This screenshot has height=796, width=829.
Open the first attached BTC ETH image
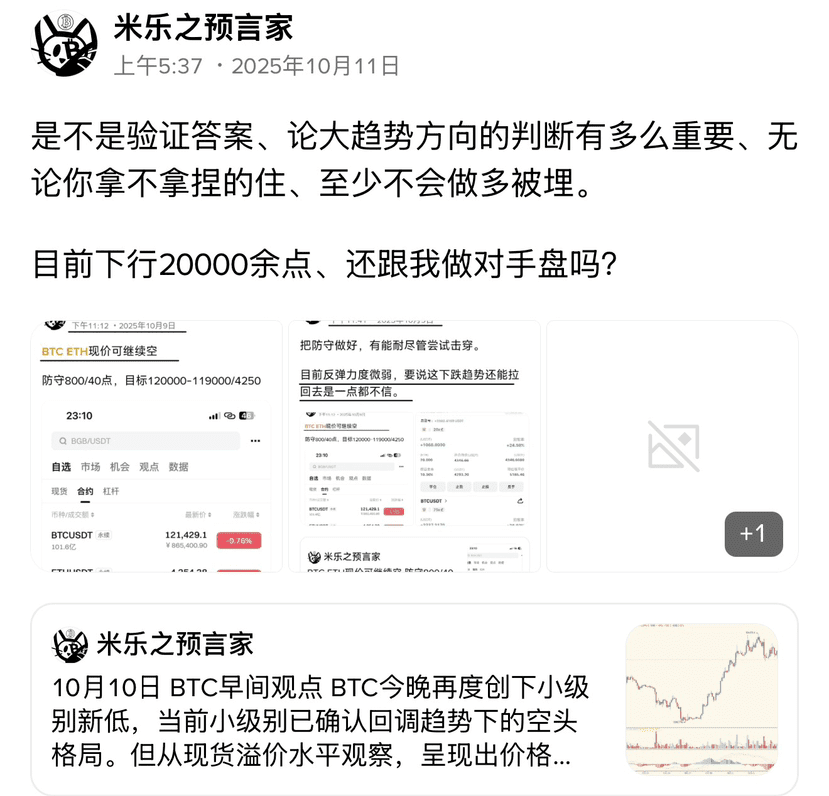(158, 446)
